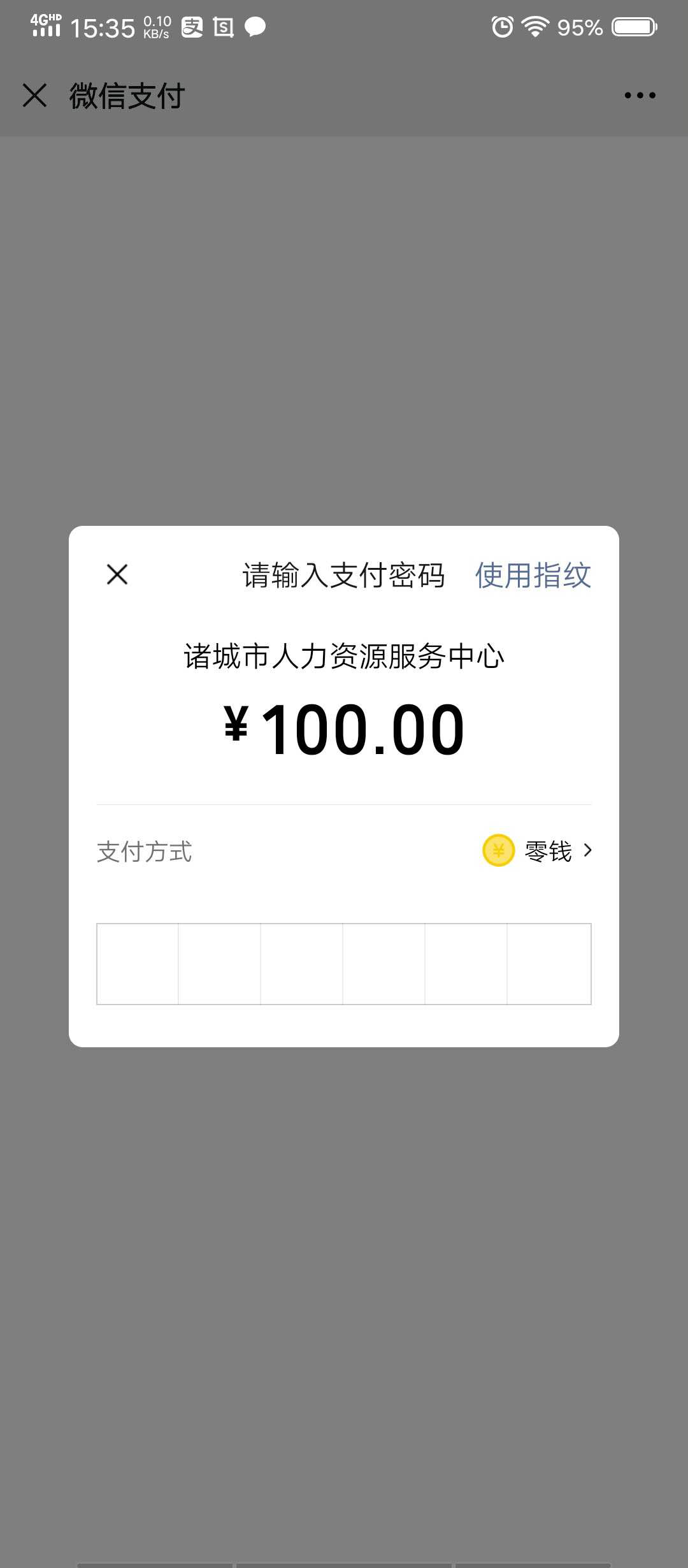Tap the 4G HD network signal icon
This screenshot has height=1568, width=688.
(46, 25)
